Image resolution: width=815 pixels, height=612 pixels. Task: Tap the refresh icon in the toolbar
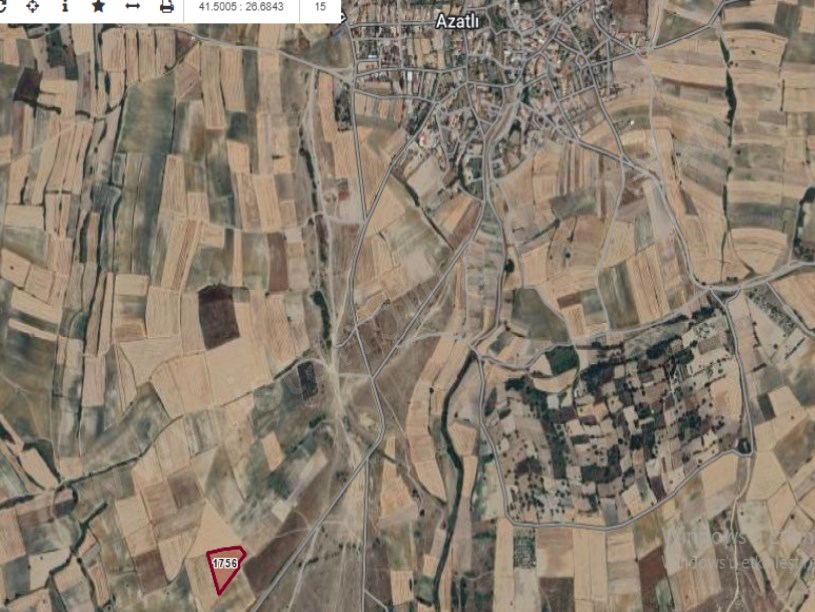(4, 6)
